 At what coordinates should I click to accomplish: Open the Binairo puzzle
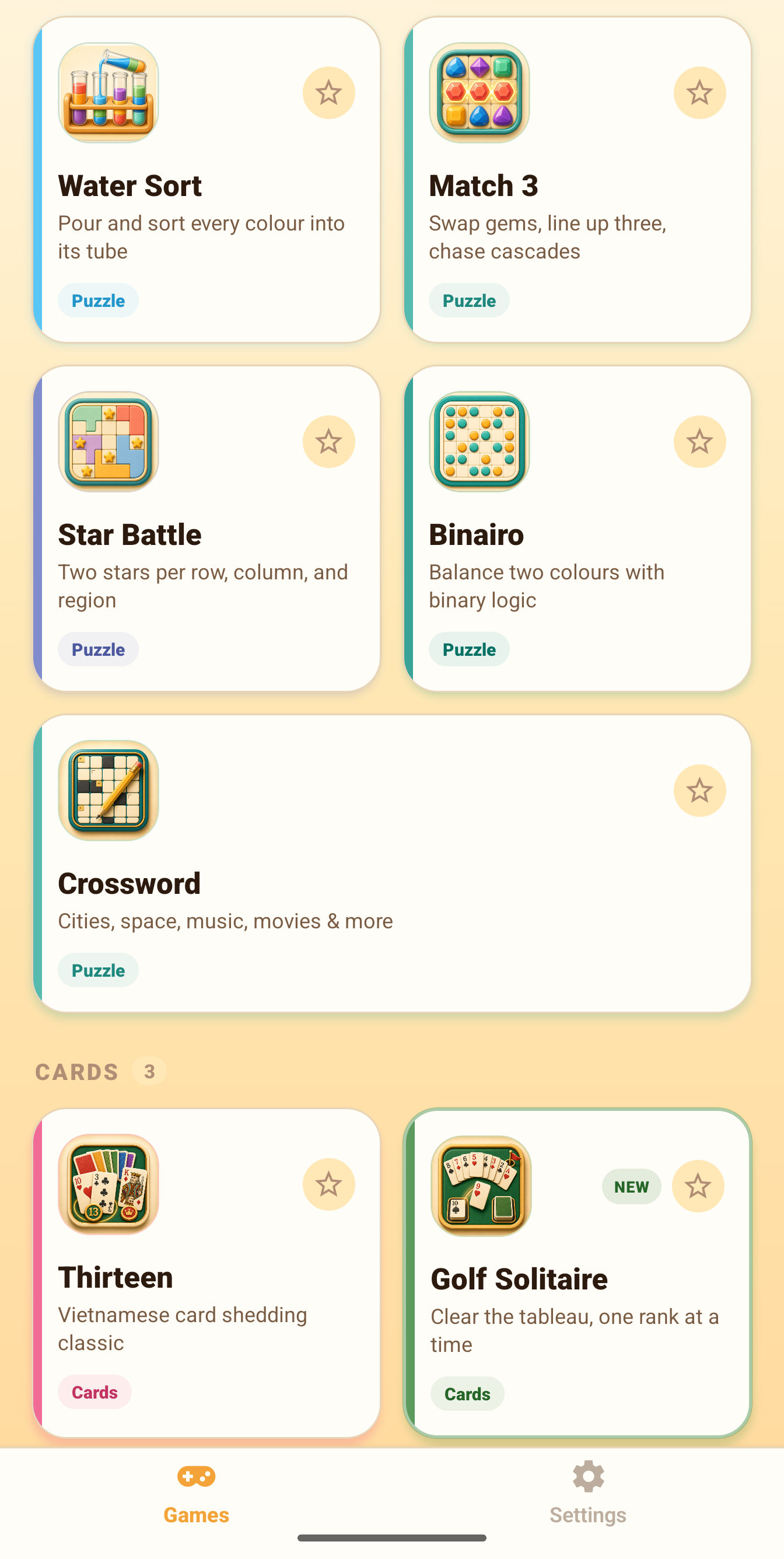pyautogui.click(x=577, y=529)
